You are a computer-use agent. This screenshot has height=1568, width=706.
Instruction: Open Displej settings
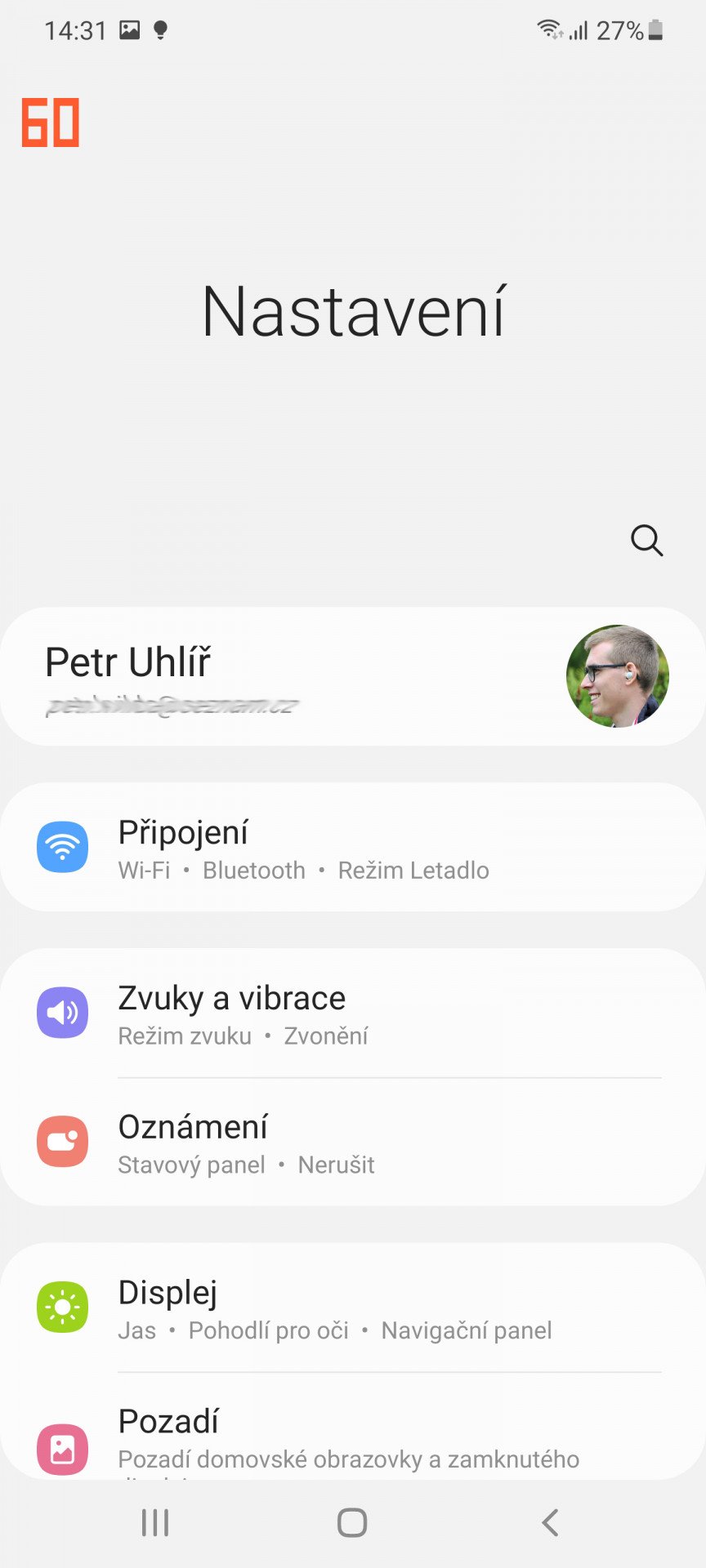pyautogui.click(x=353, y=1308)
